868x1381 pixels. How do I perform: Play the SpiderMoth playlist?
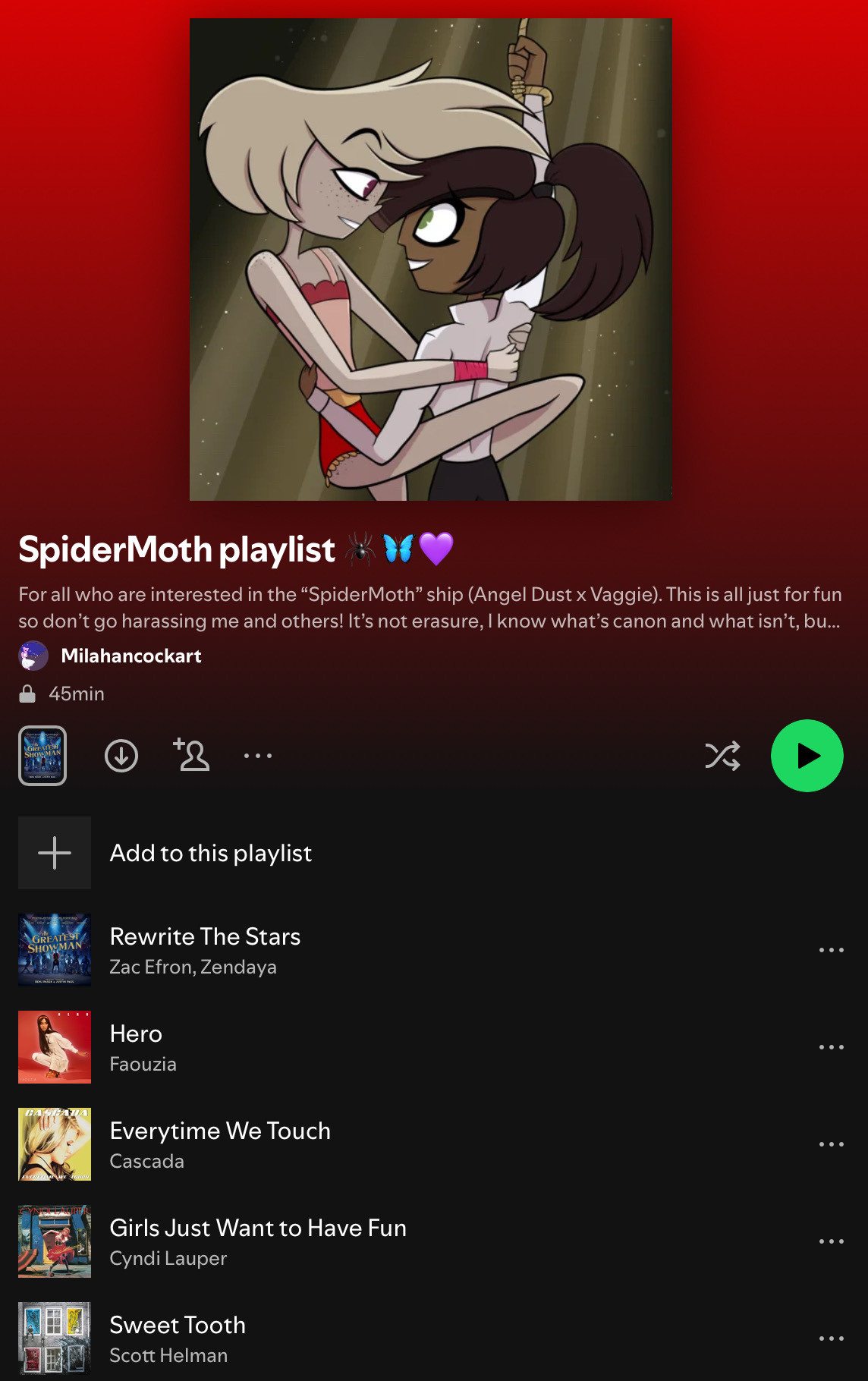tap(807, 756)
